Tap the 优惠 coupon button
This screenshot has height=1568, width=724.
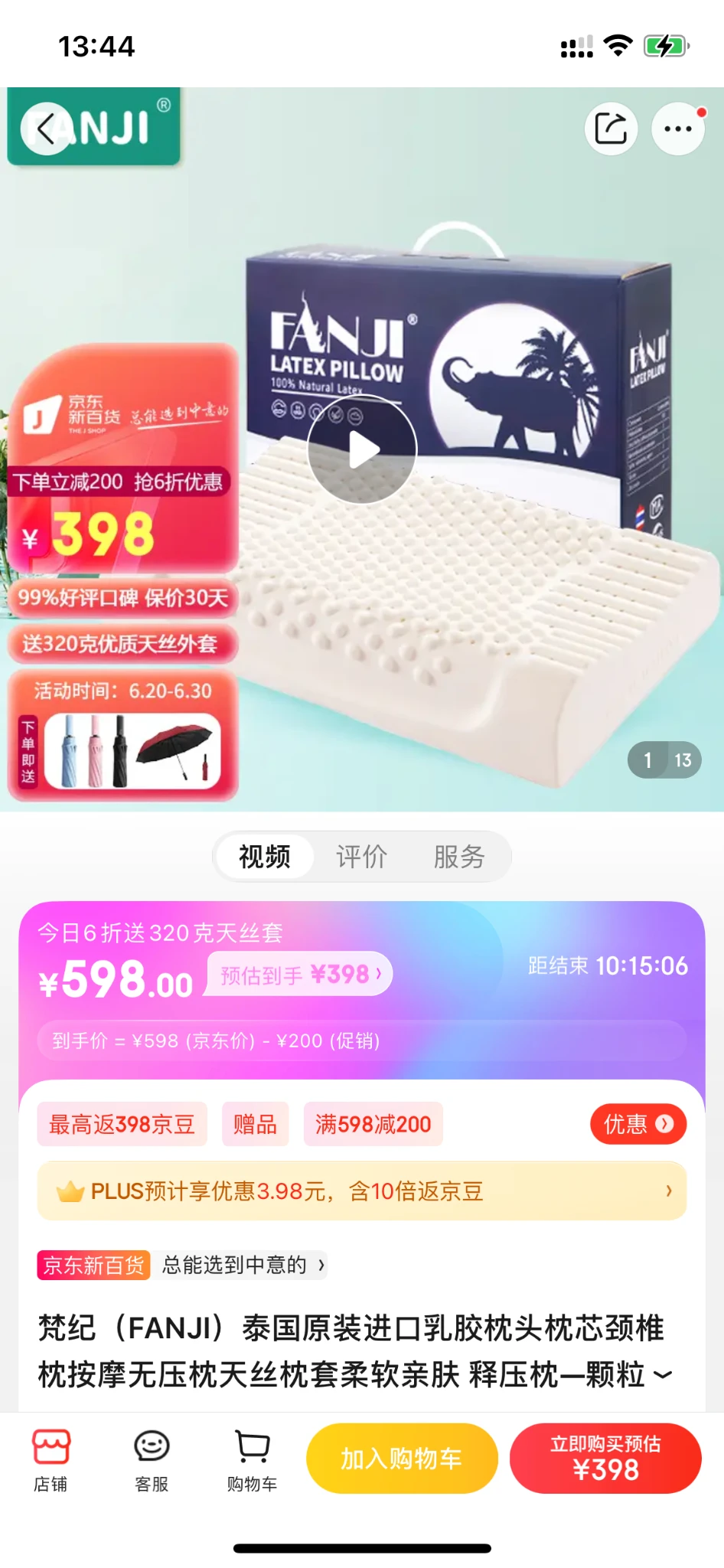638,1124
